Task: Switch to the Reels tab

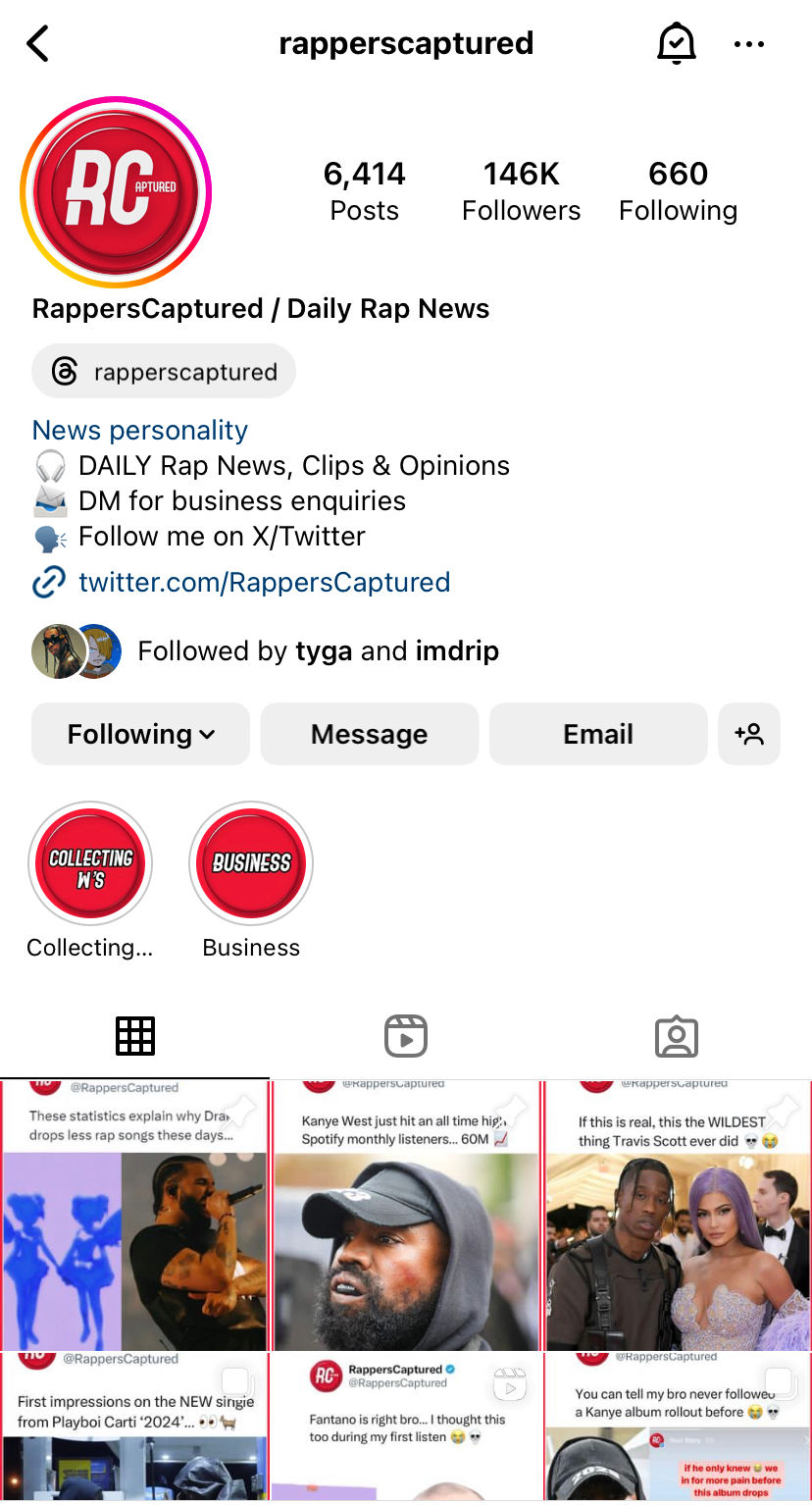Action: [406, 1036]
